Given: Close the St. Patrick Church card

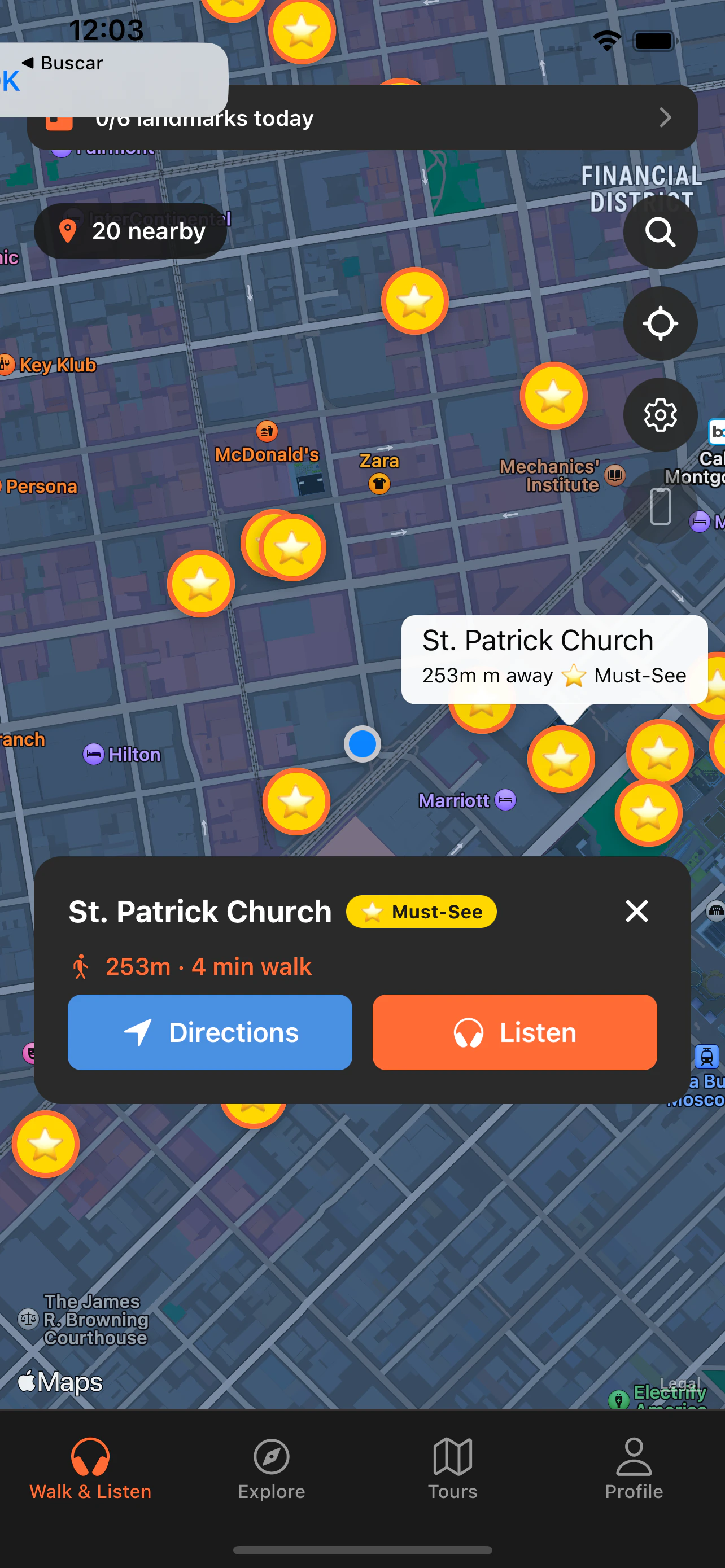Looking at the screenshot, I should [x=637, y=911].
